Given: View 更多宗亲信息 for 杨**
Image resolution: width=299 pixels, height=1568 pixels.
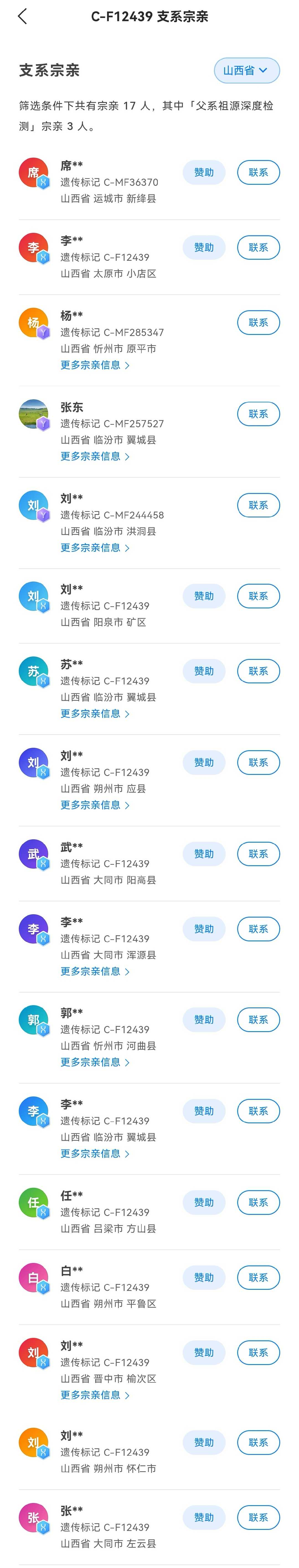Looking at the screenshot, I should tap(94, 365).
